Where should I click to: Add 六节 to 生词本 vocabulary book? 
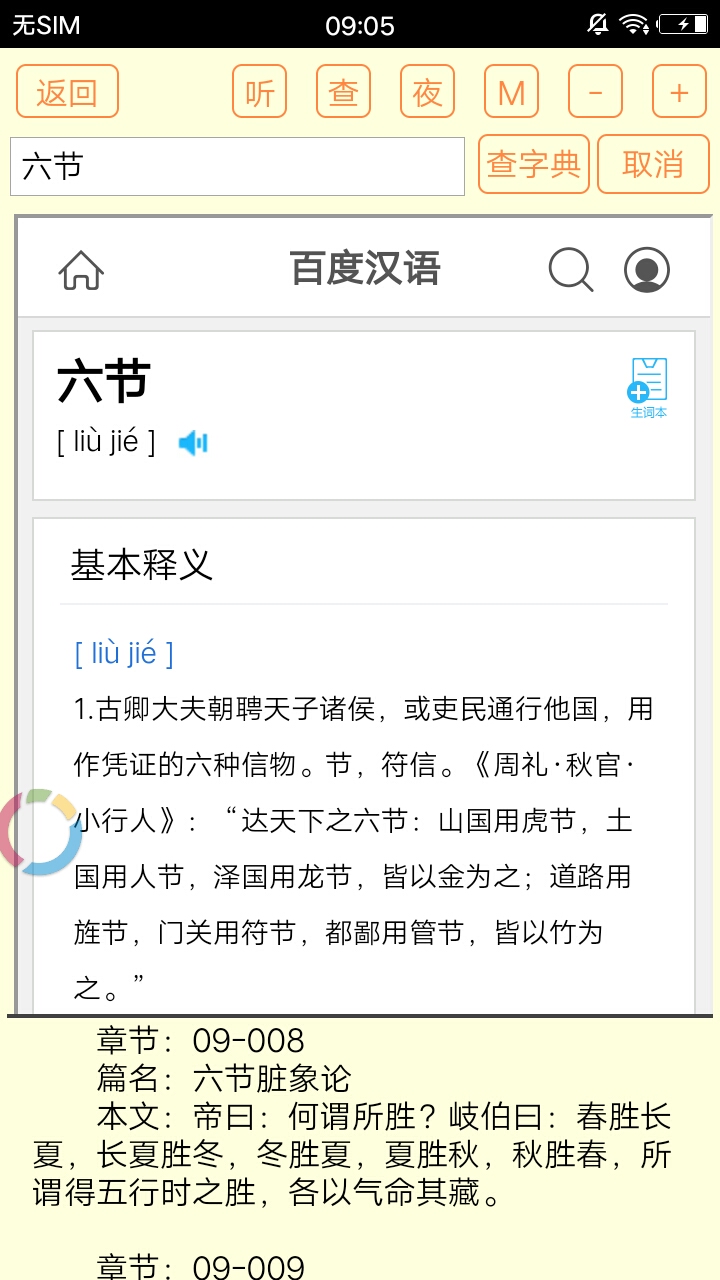coord(648,388)
